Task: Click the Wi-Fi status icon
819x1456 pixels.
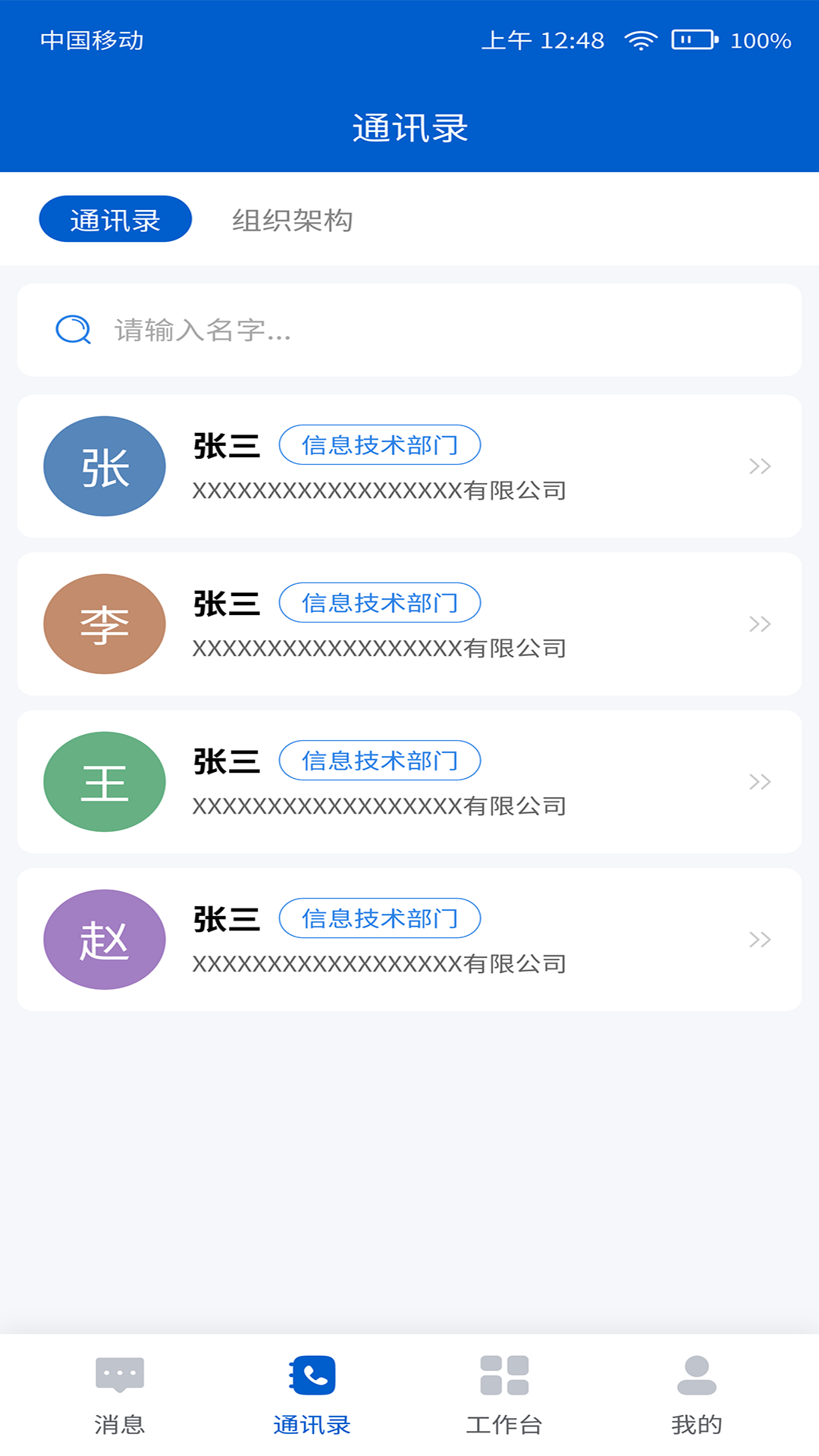Action: tap(641, 41)
